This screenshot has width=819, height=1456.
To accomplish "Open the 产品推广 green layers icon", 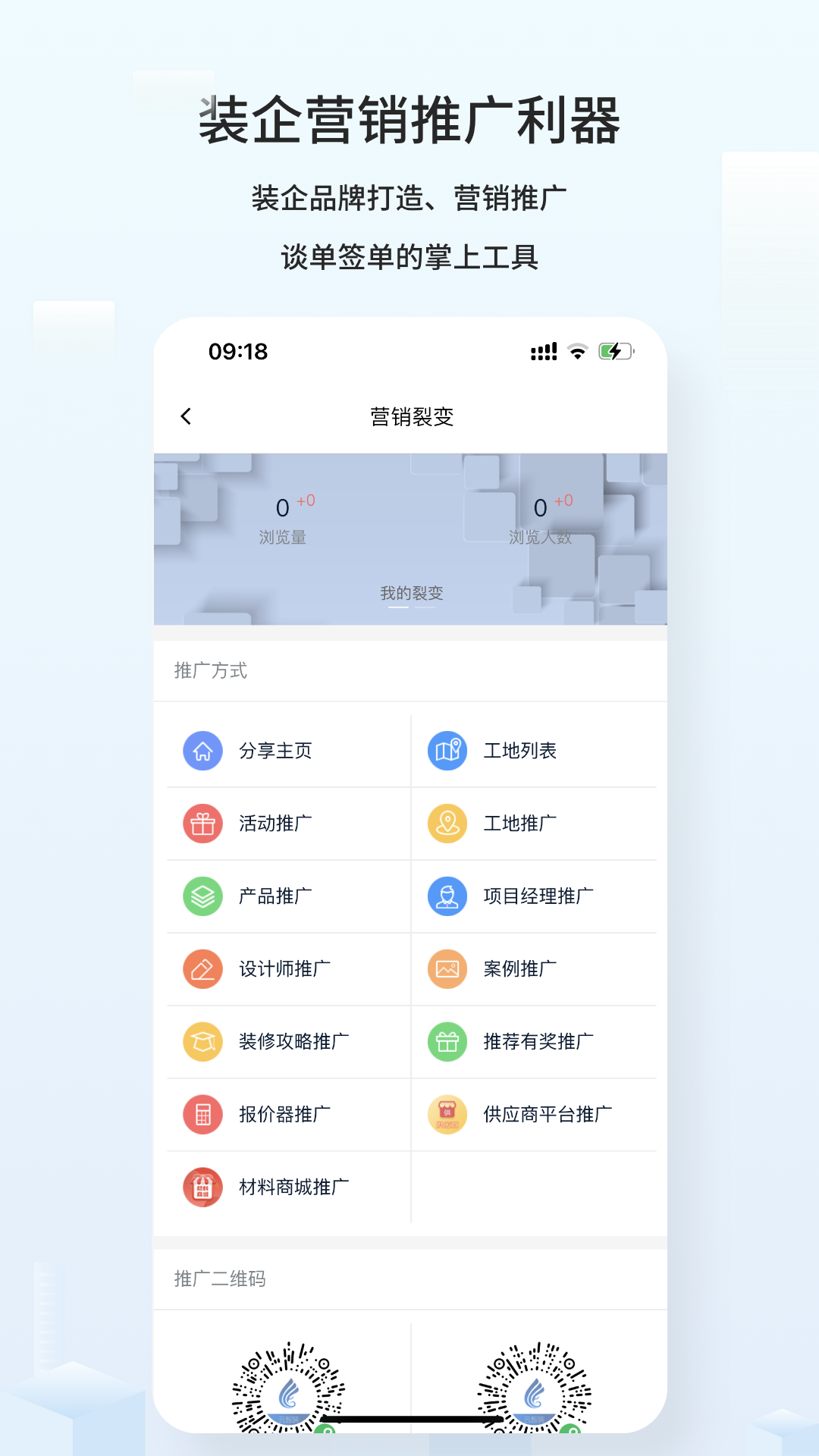I will point(202,896).
